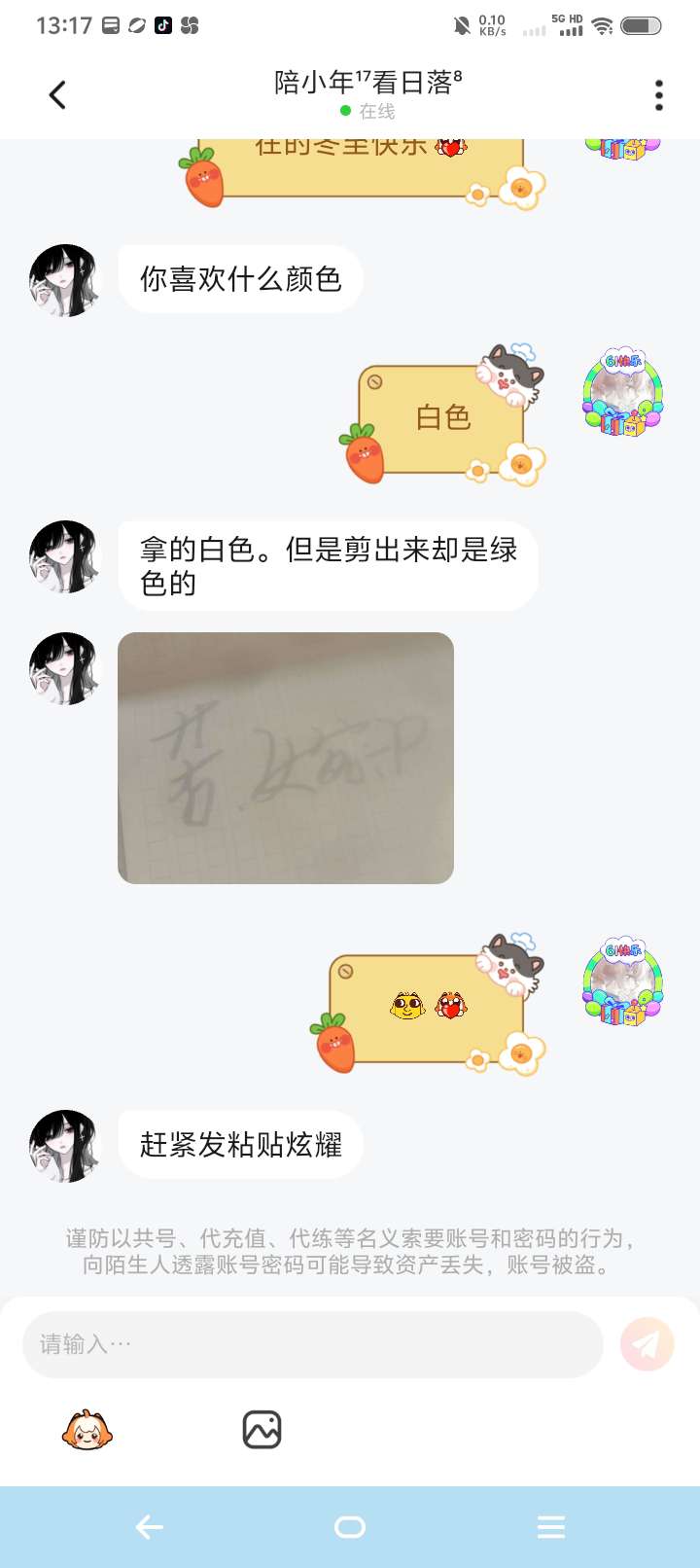Go to home via navigation bar
This screenshot has height=1568, width=700.
350,1527
